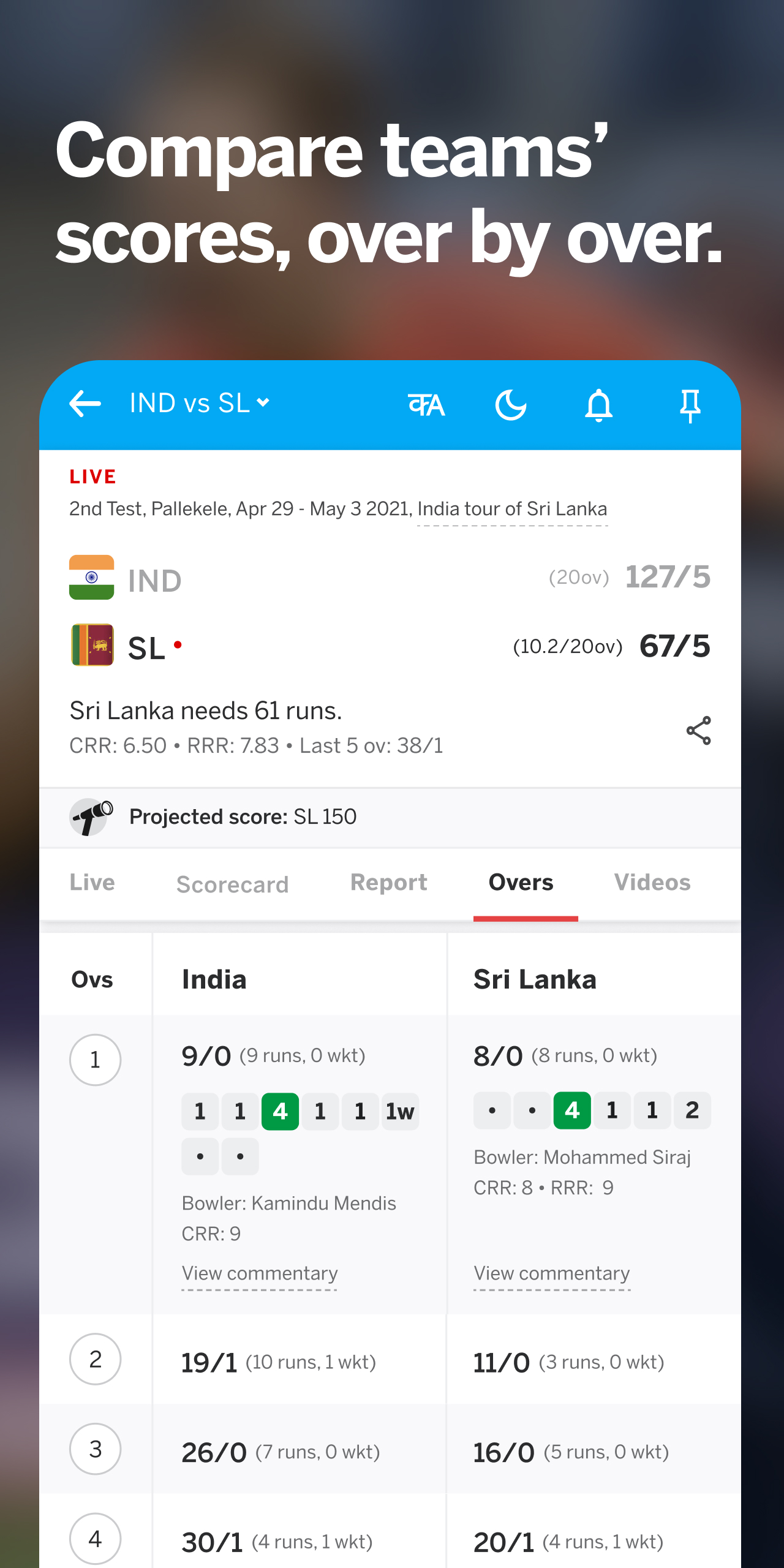Pin this match using the pin icon
784x1568 pixels.
[x=690, y=404]
